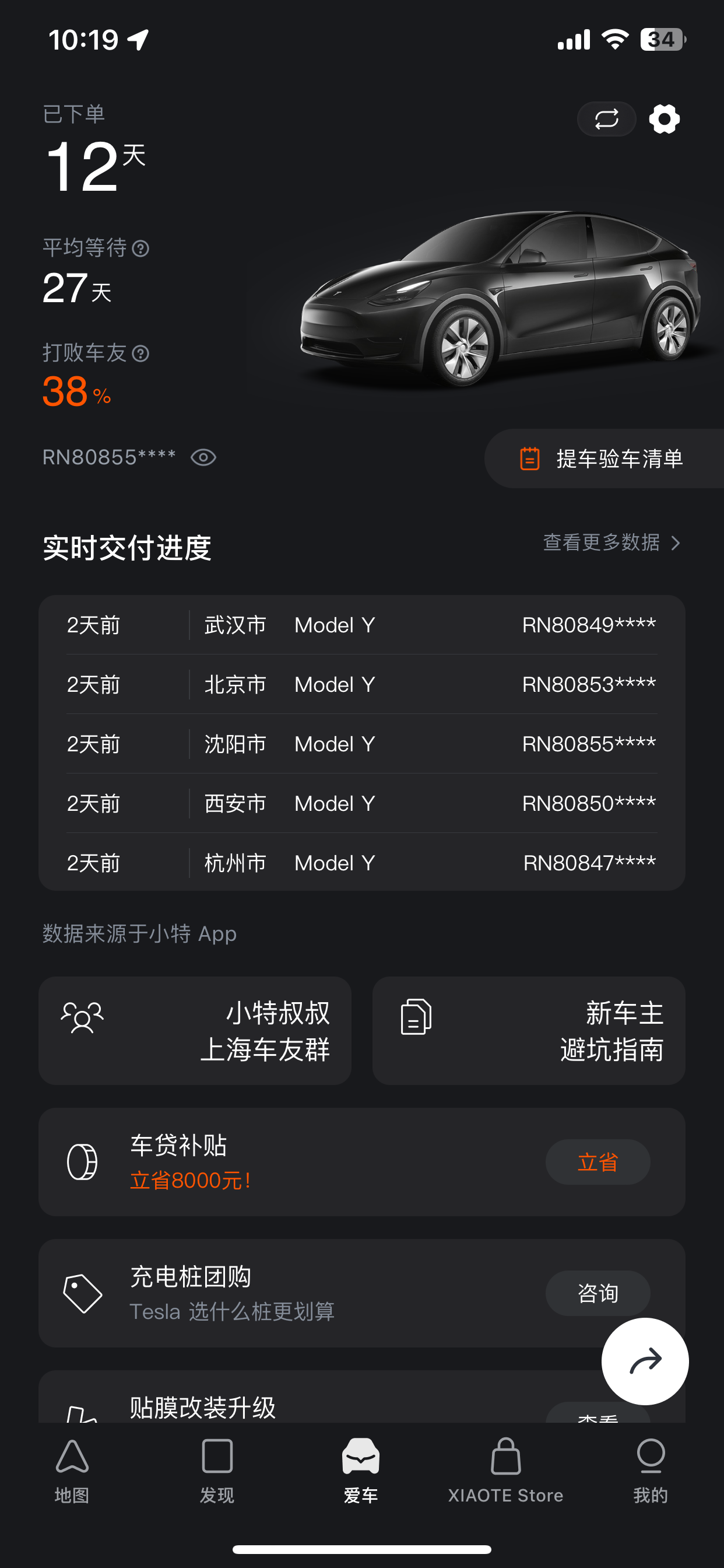Click the price tag icon beside 充电桩团购

(83, 1294)
